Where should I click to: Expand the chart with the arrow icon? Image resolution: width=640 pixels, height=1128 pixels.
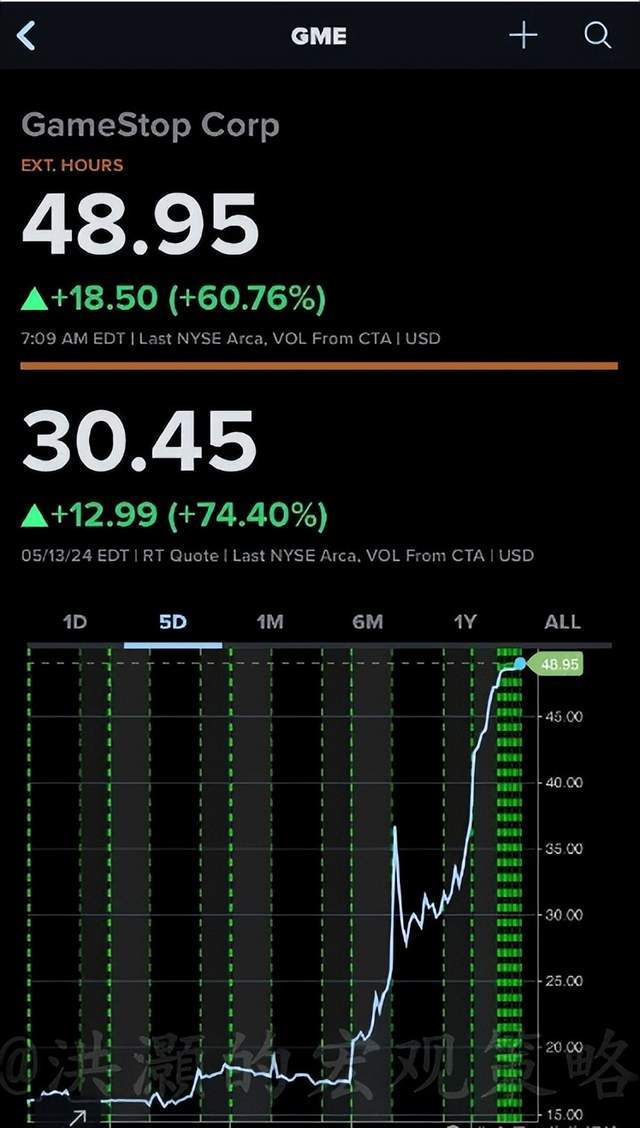(76, 1117)
